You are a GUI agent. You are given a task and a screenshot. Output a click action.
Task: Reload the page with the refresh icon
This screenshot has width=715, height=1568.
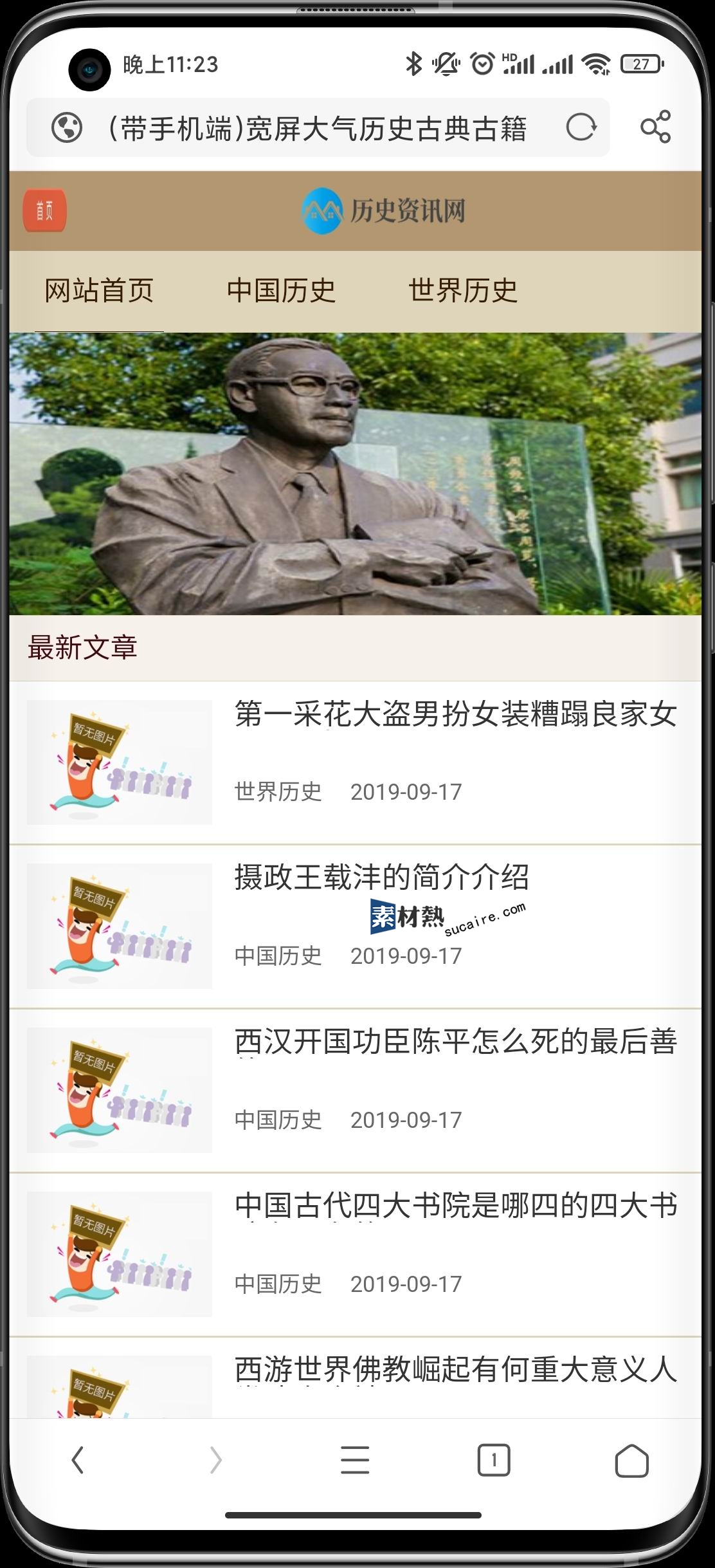581,127
